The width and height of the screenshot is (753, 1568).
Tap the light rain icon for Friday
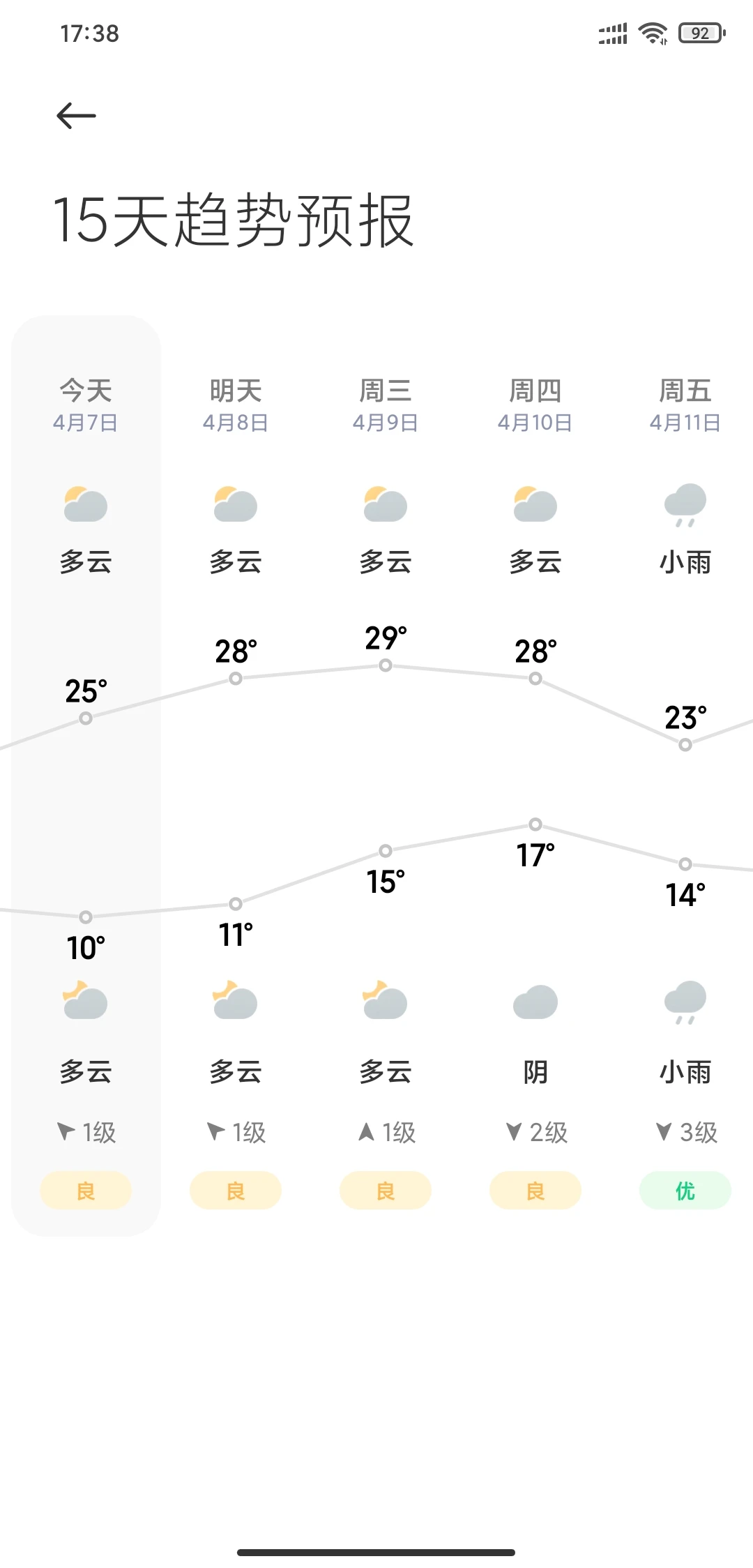pos(685,506)
